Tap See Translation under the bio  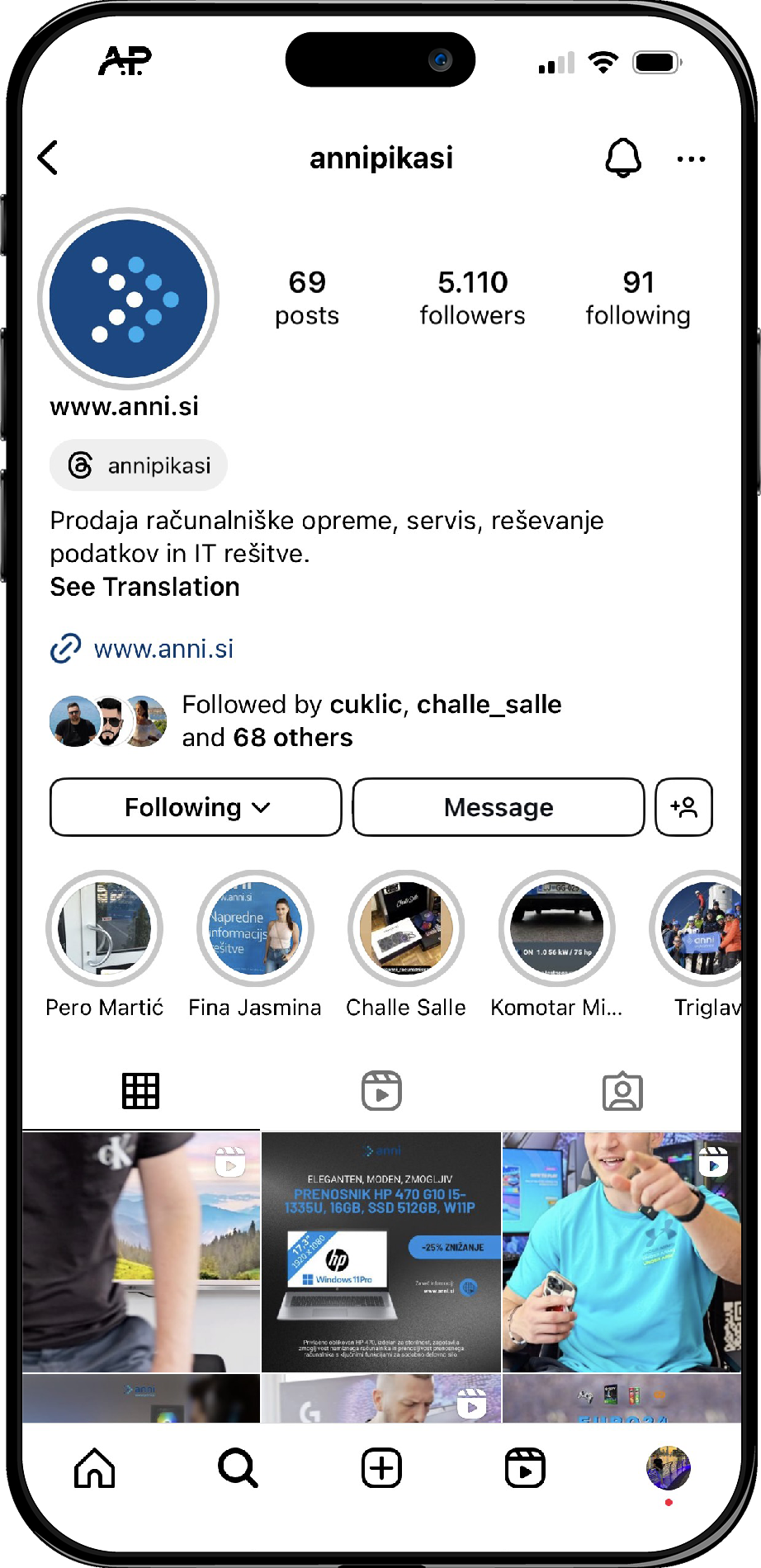(x=144, y=587)
